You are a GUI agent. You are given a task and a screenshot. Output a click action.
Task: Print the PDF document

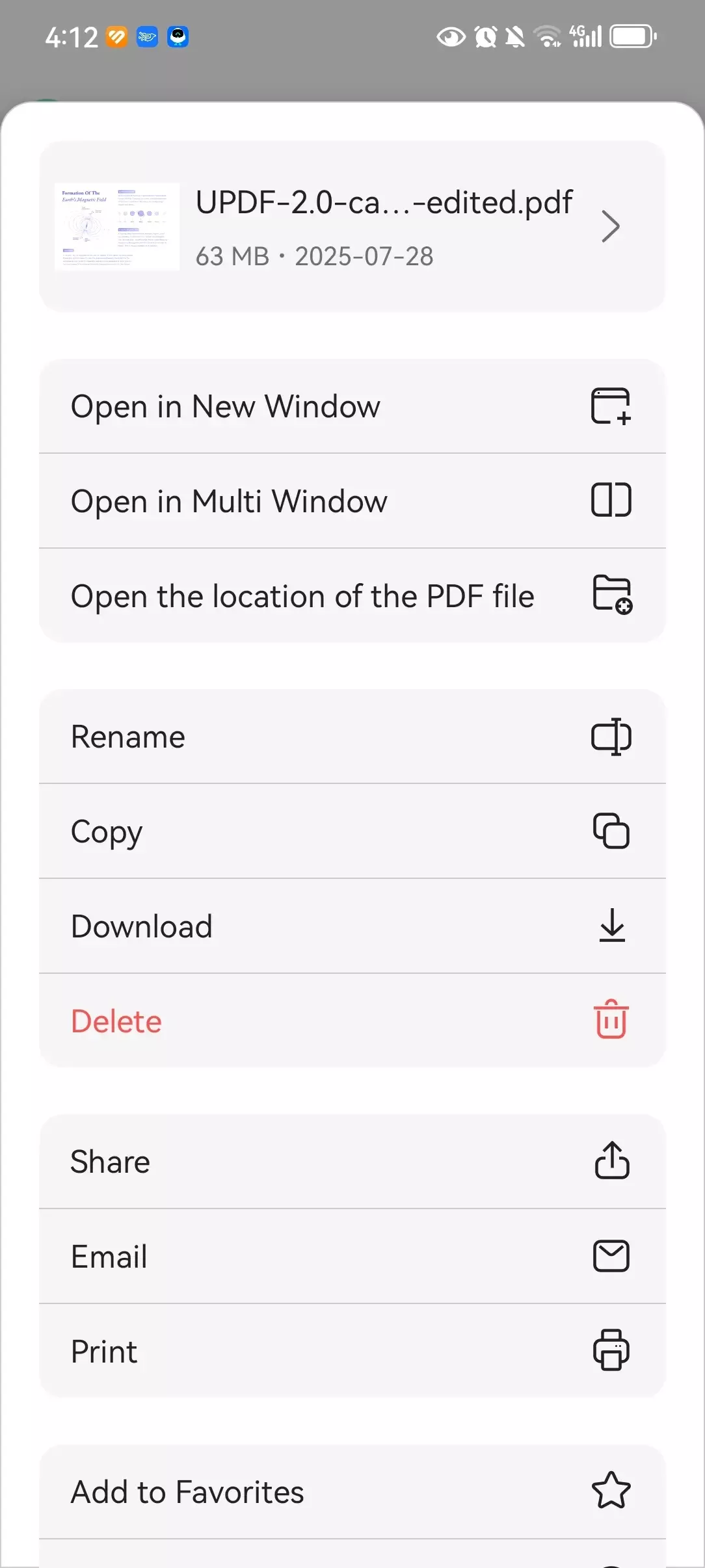(x=351, y=1351)
